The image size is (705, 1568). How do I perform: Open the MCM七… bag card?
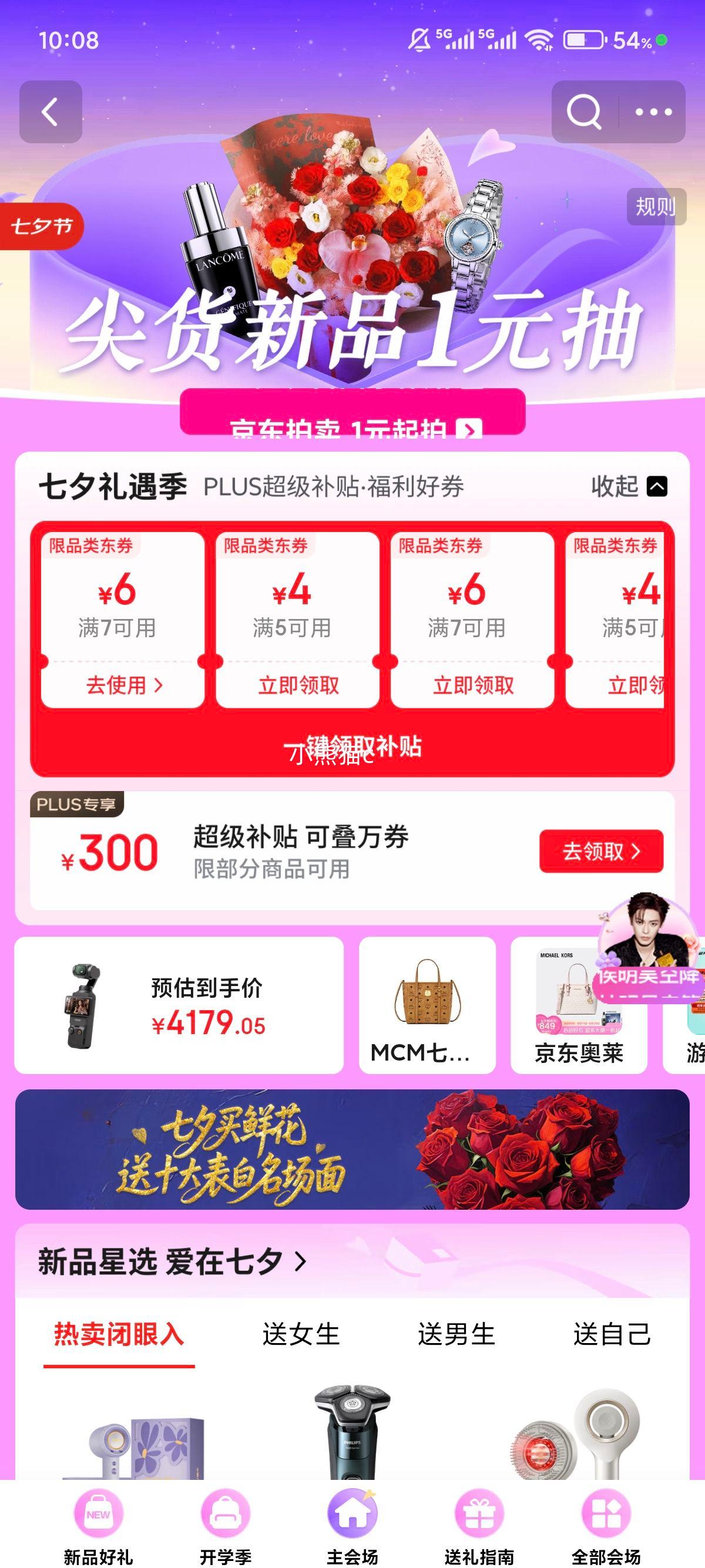point(427,1005)
